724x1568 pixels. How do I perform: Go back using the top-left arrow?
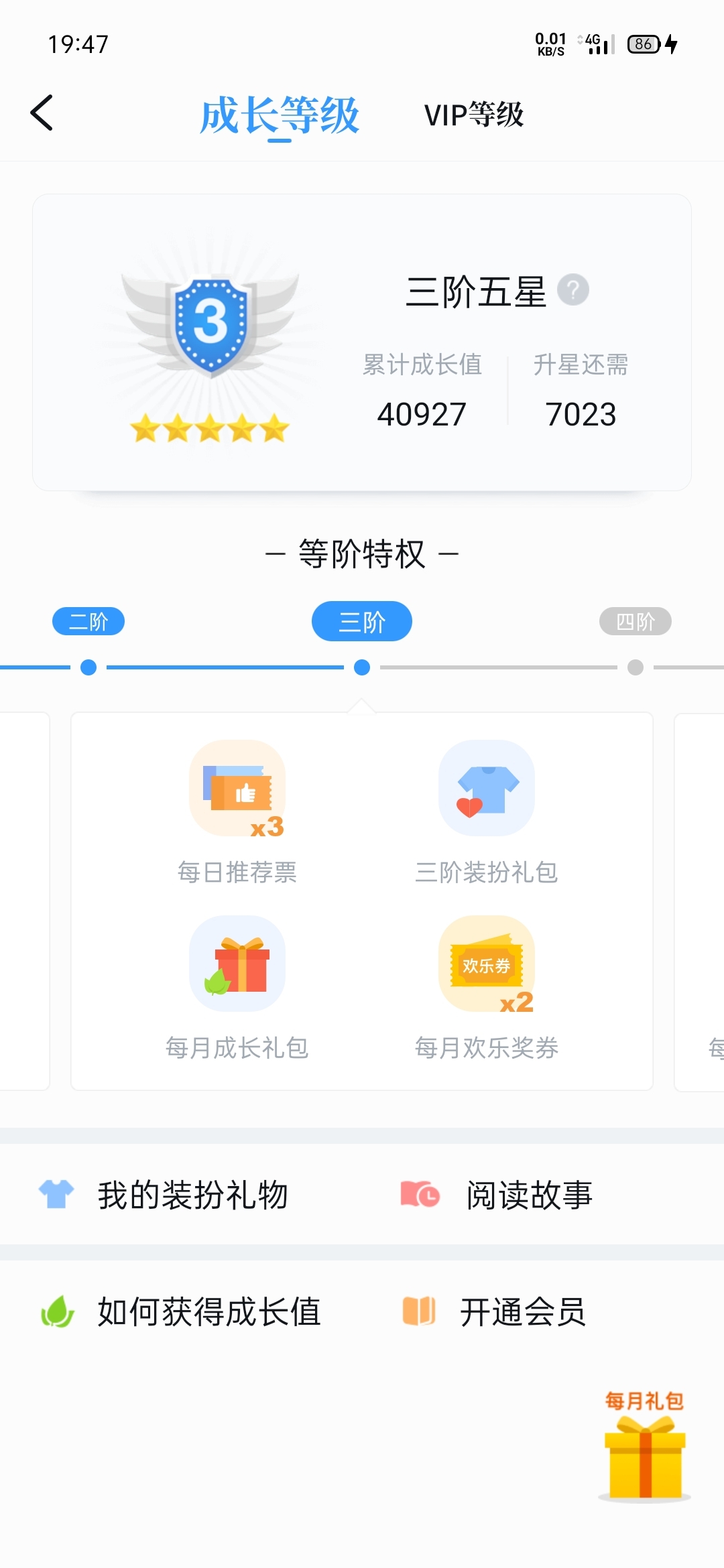(42, 113)
